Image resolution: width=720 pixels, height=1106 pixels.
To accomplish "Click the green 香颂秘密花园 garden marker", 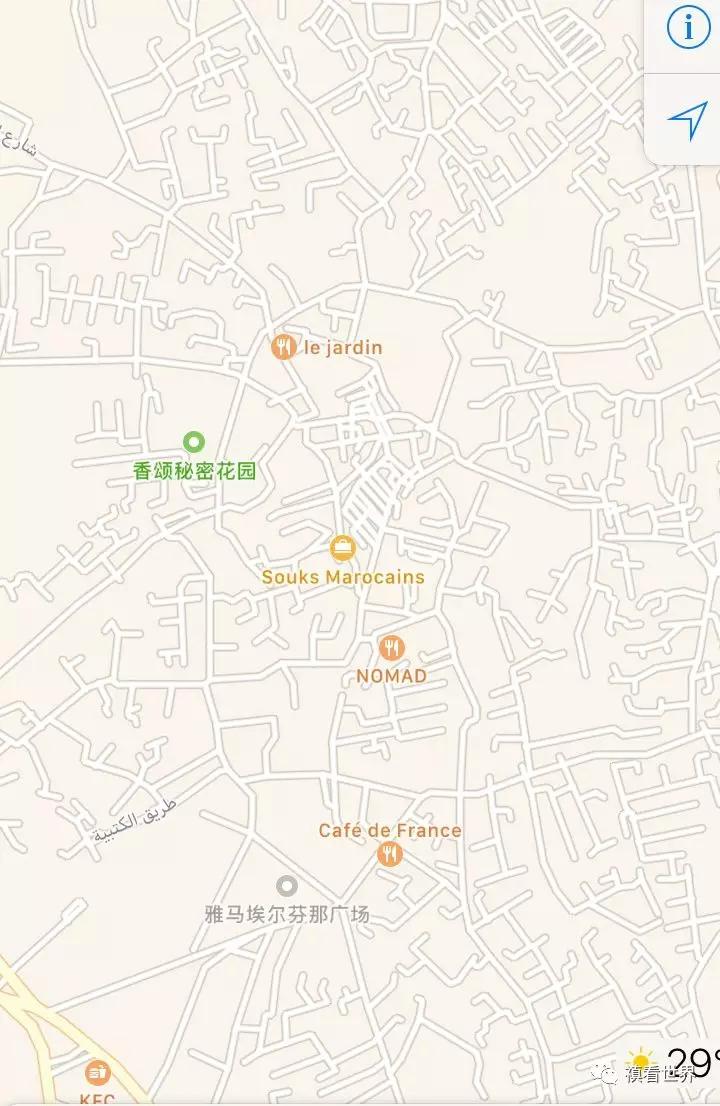I will (x=193, y=440).
